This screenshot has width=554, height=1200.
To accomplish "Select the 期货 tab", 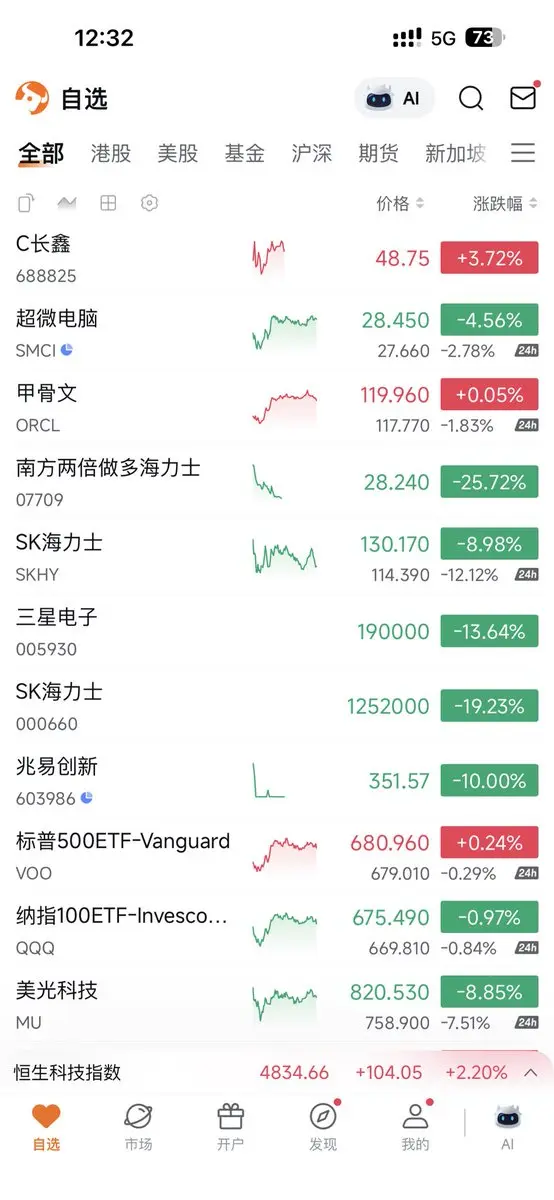I will (378, 153).
